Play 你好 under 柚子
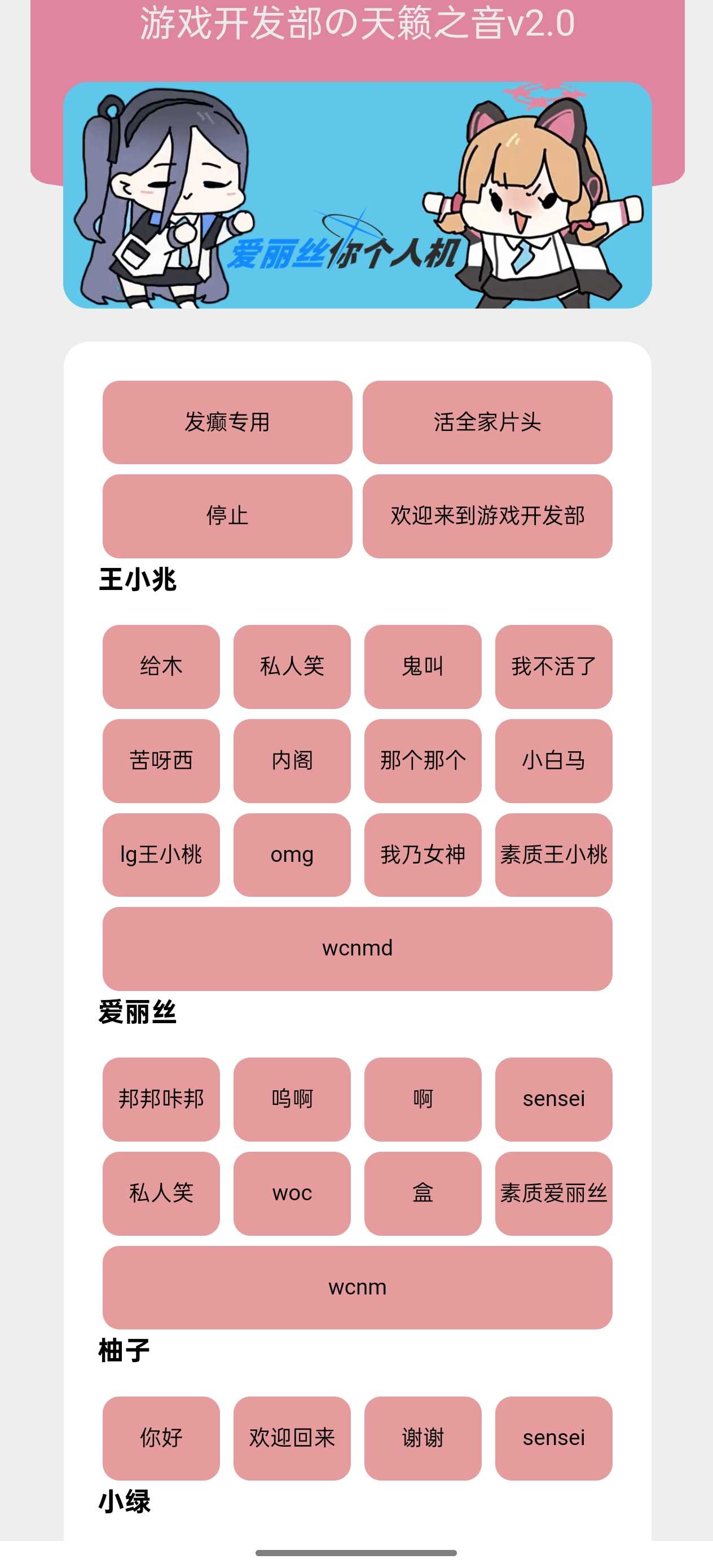 (x=161, y=1438)
